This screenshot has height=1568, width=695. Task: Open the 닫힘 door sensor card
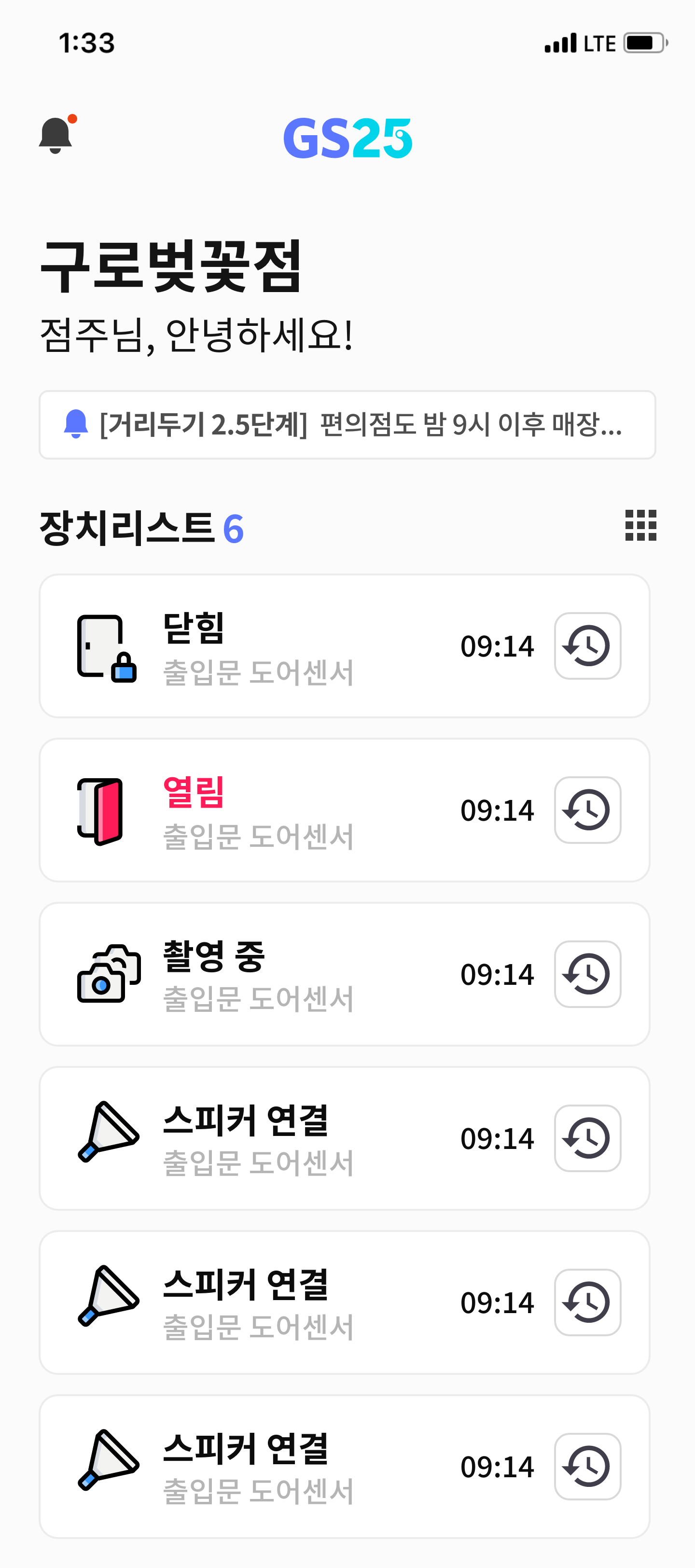coord(345,646)
